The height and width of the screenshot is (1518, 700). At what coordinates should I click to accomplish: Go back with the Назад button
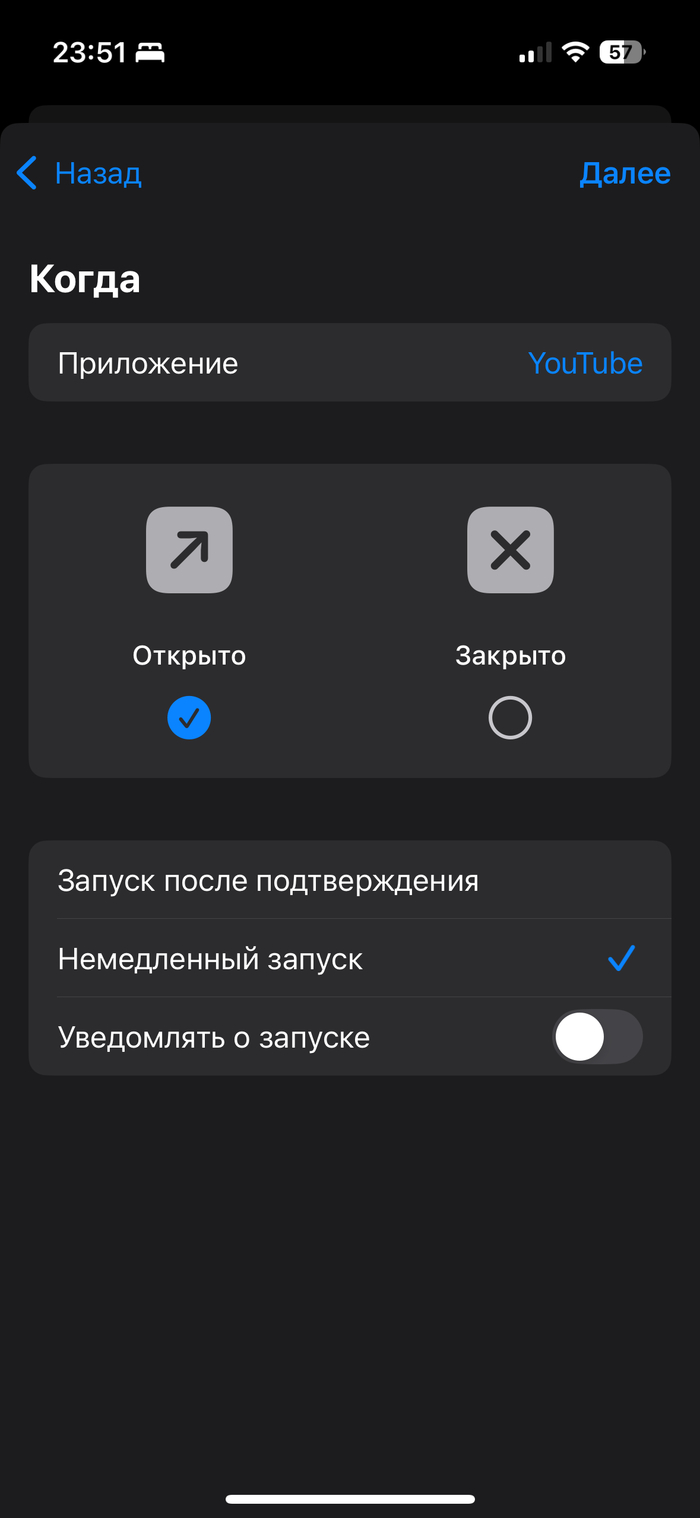click(79, 173)
